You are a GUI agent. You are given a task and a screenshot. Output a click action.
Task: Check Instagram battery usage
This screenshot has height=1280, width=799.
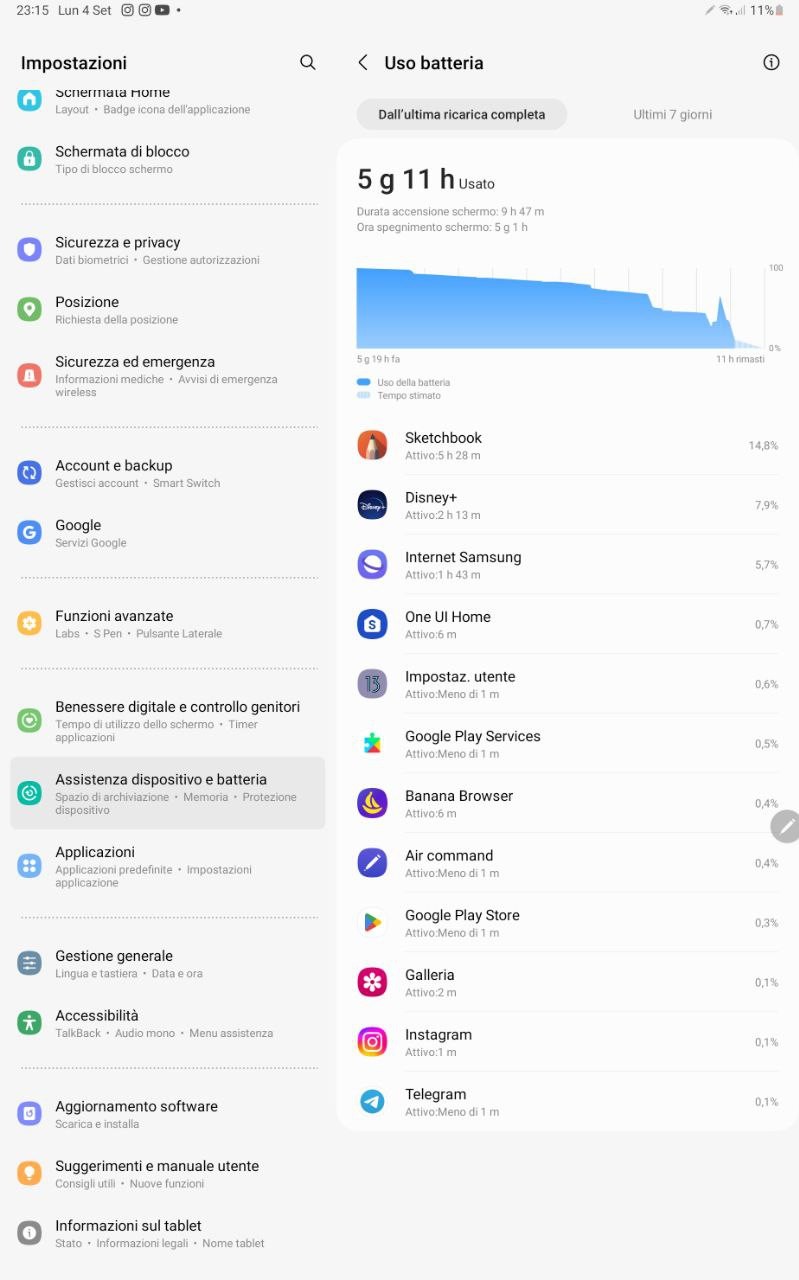pyautogui.click(x=567, y=1042)
